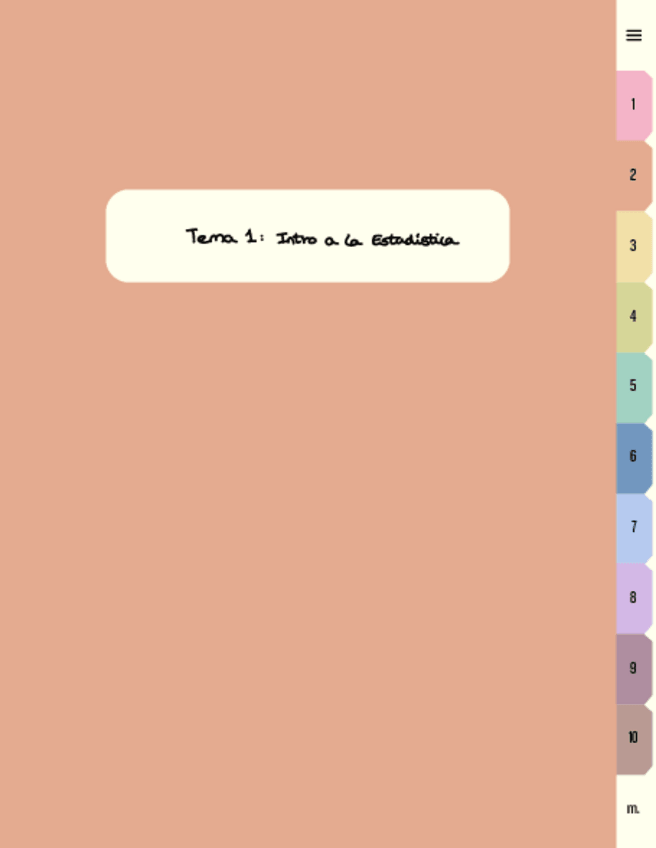Screen dimensions: 656x848
Task: Go to the blue tab 6
Action: coord(633,457)
